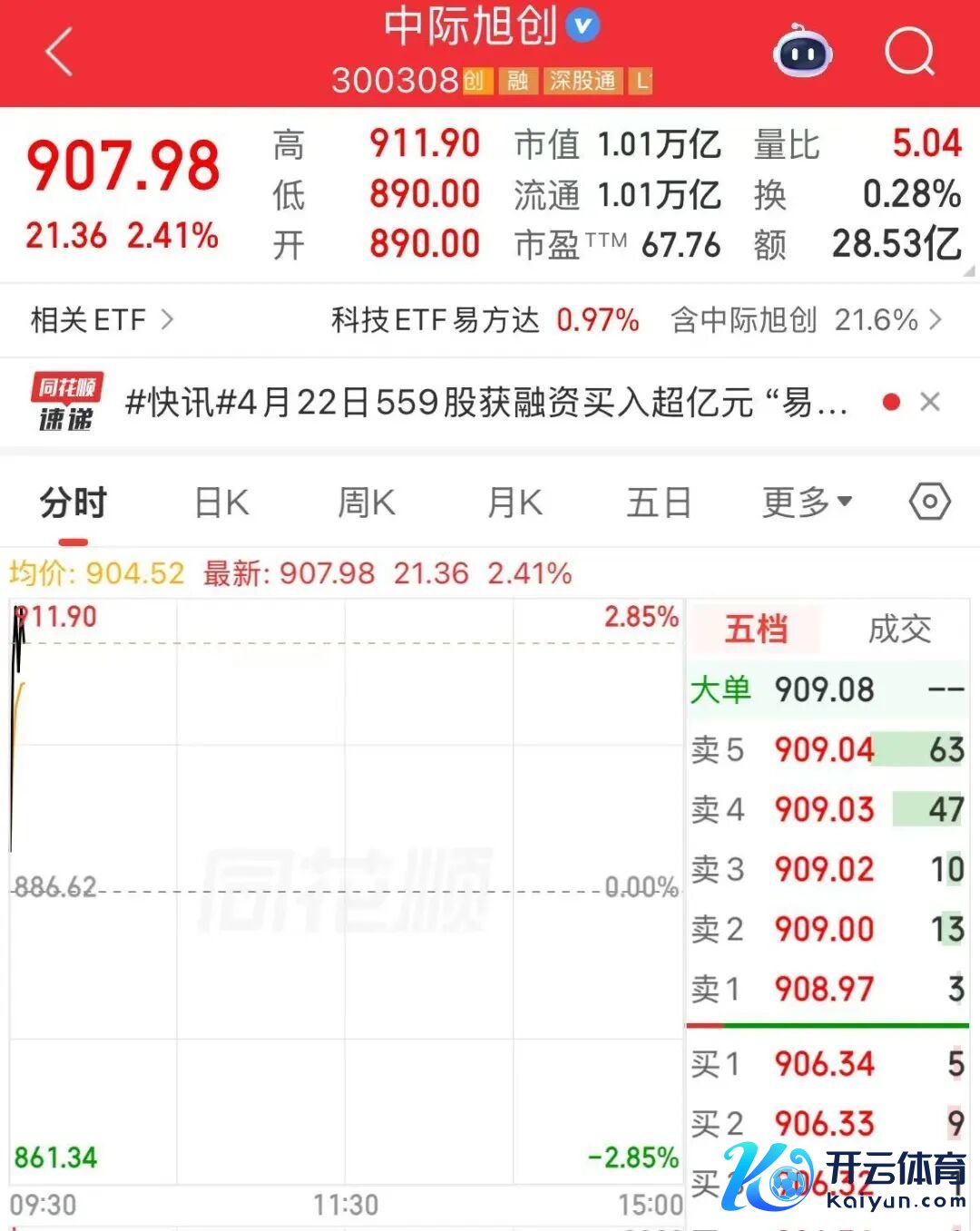This screenshot has height=1231, width=980.
Task: Open the robot assistant icon
Action: pyautogui.click(x=803, y=53)
